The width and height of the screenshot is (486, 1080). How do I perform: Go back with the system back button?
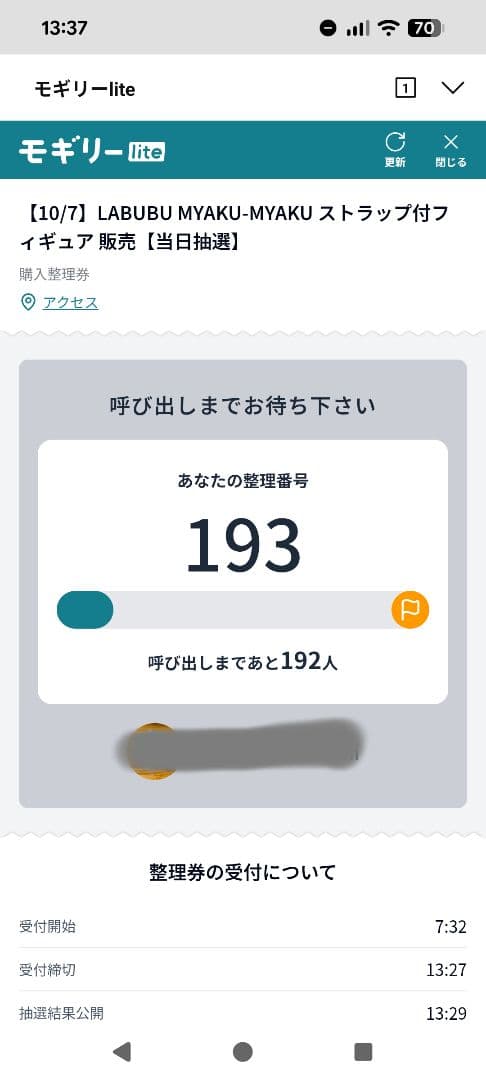[x=121, y=1051]
